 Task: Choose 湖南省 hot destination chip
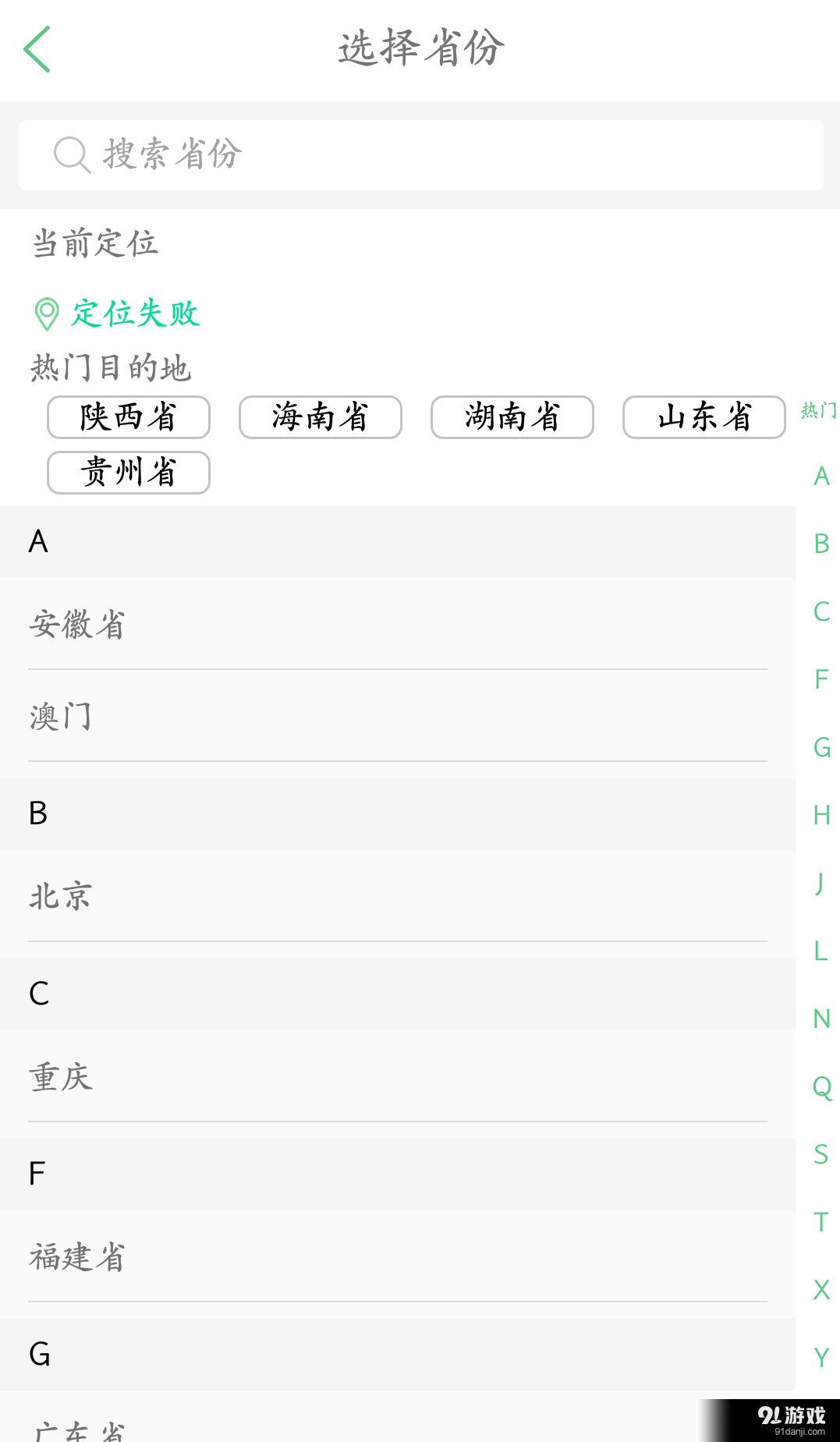coord(512,417)
